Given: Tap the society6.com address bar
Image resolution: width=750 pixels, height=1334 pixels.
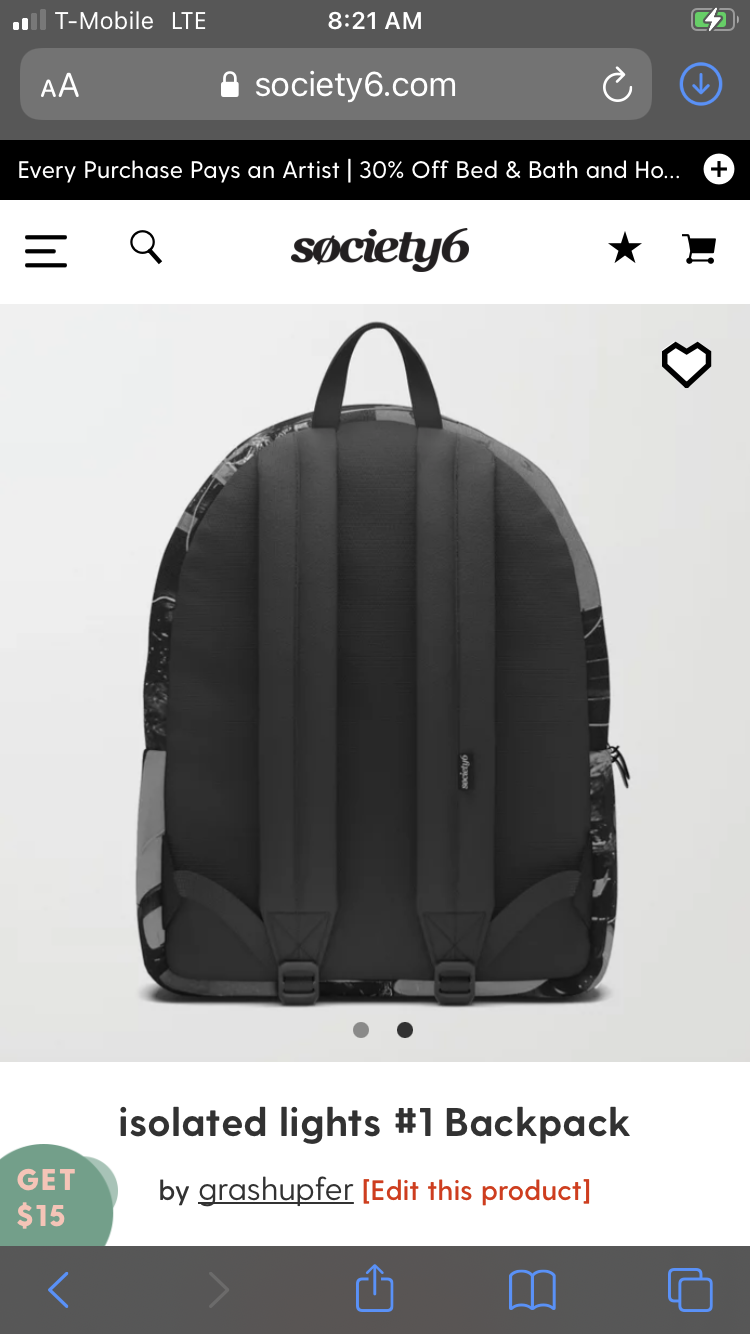Looking at the screenshot, I should click(336, 85).
